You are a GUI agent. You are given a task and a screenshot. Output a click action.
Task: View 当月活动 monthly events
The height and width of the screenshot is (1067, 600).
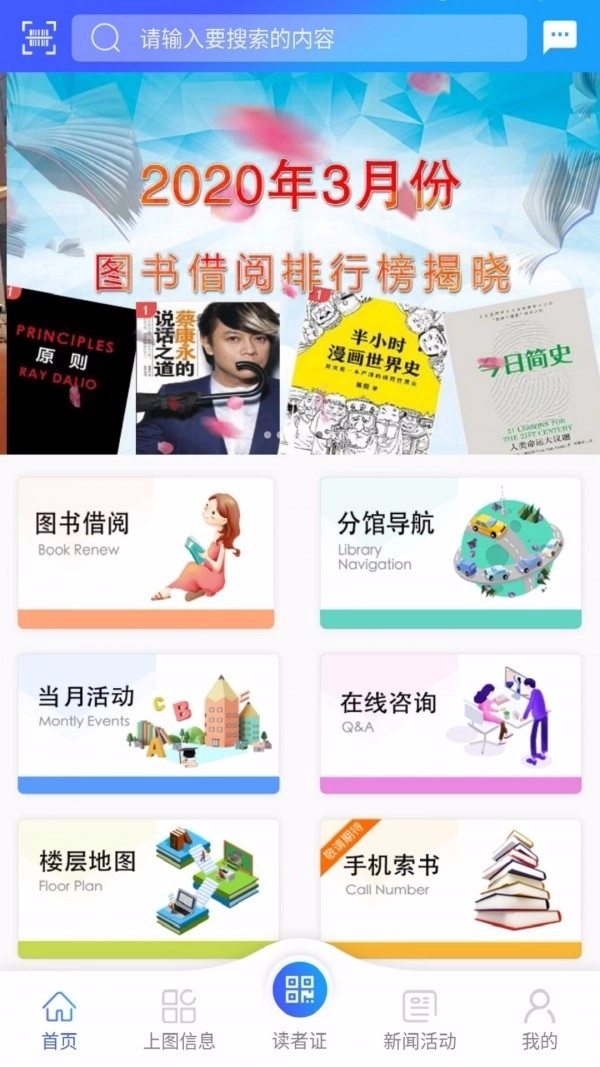[148, 722]
